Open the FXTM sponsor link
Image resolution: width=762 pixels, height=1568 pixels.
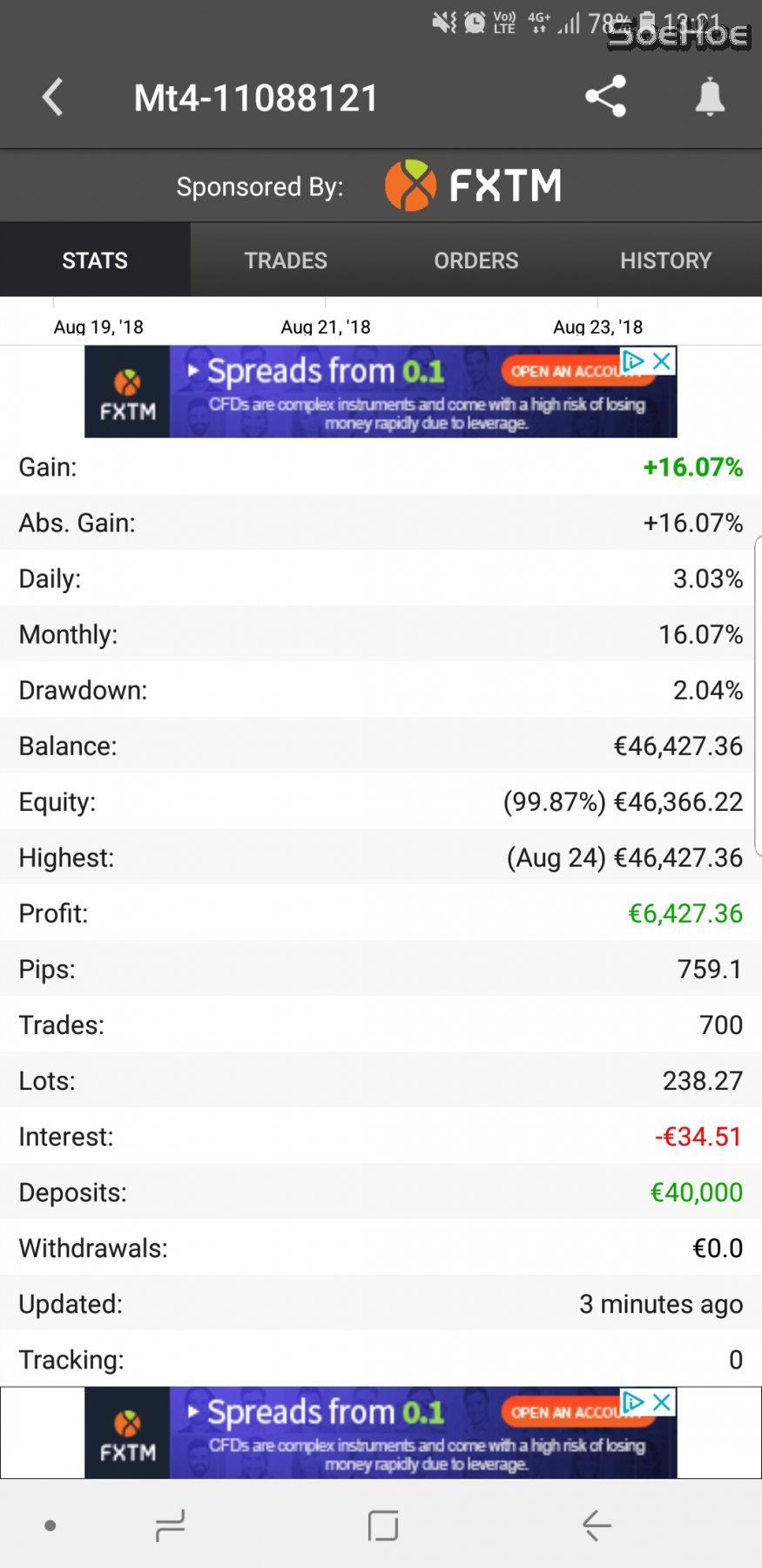[475, 186]
